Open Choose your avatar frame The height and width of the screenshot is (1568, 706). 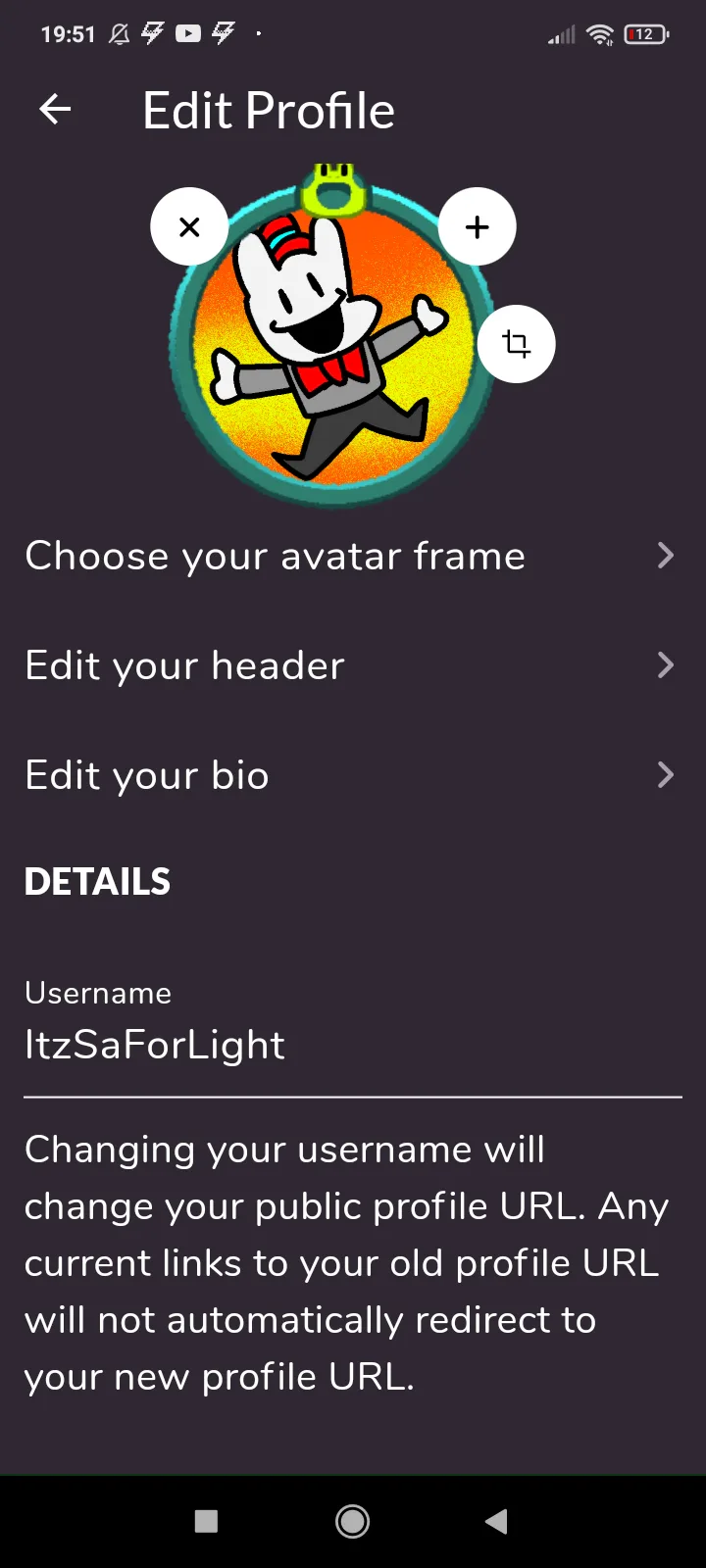point(353,556)
